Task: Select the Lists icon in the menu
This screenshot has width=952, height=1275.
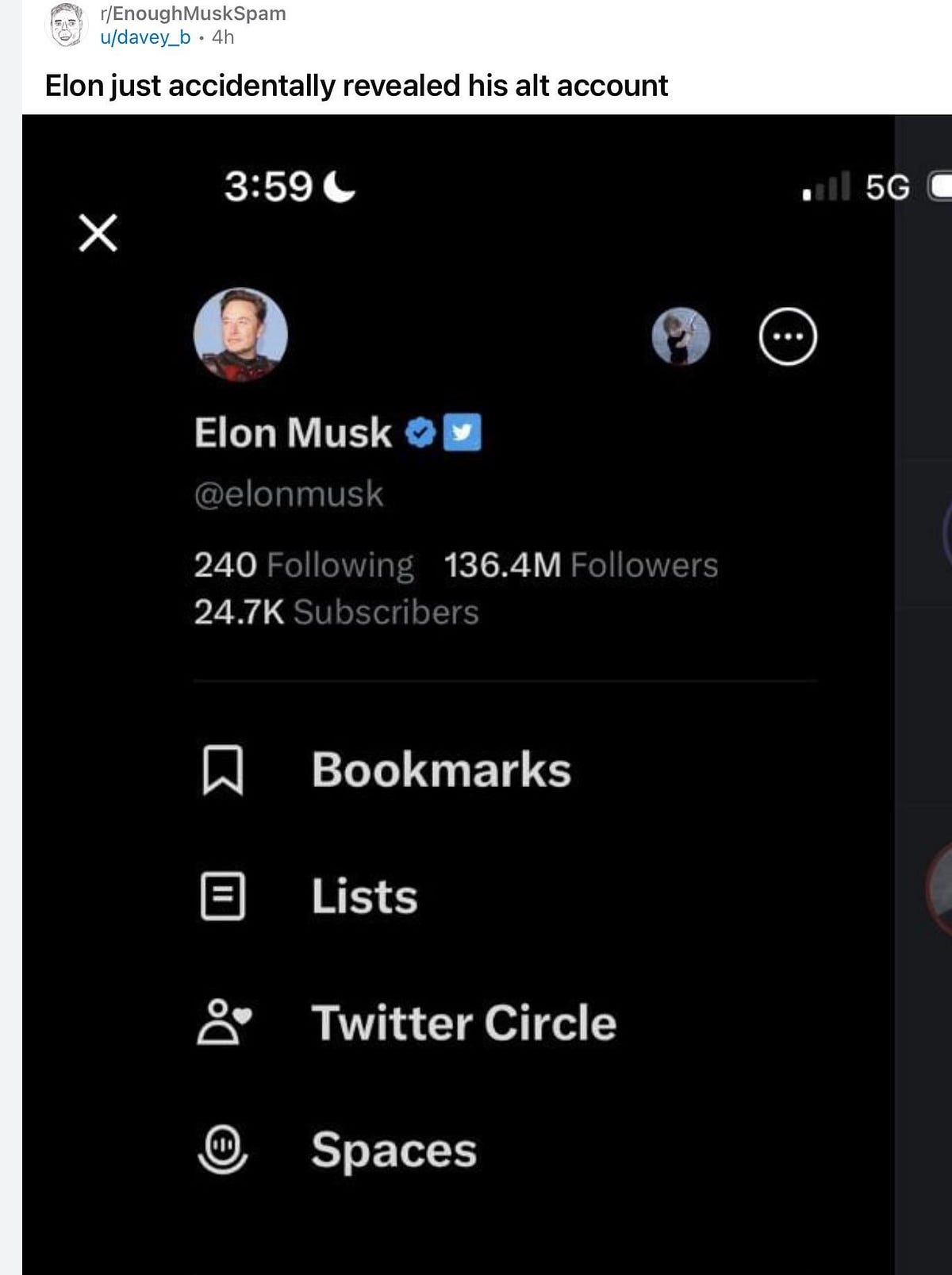Action: pyautogui.click(x=225, y=896)
